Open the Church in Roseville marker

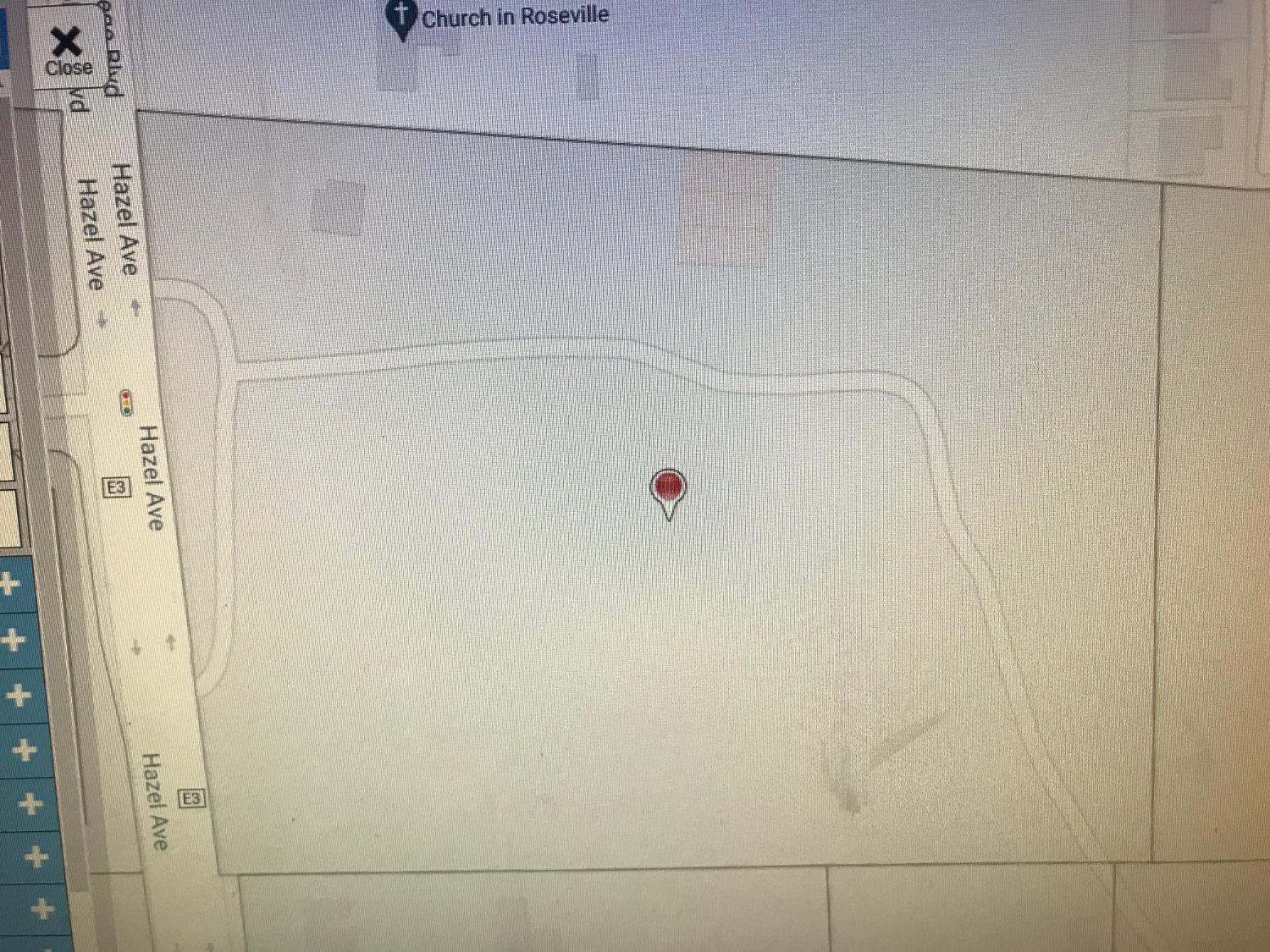402,17
